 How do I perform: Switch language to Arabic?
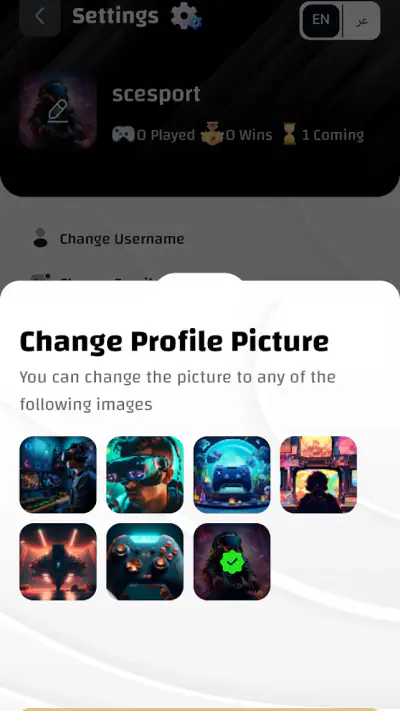point(361,21)
